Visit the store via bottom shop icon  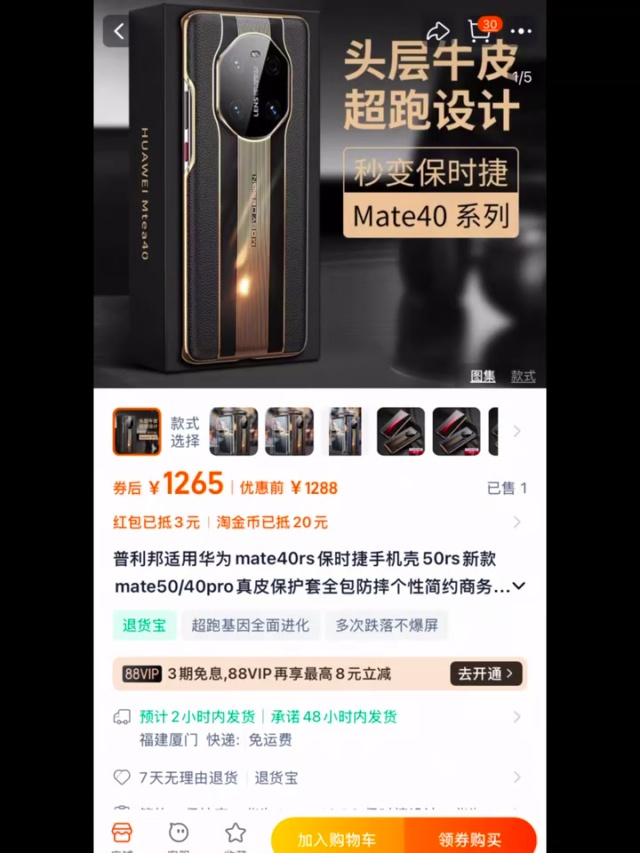[122, 834]
